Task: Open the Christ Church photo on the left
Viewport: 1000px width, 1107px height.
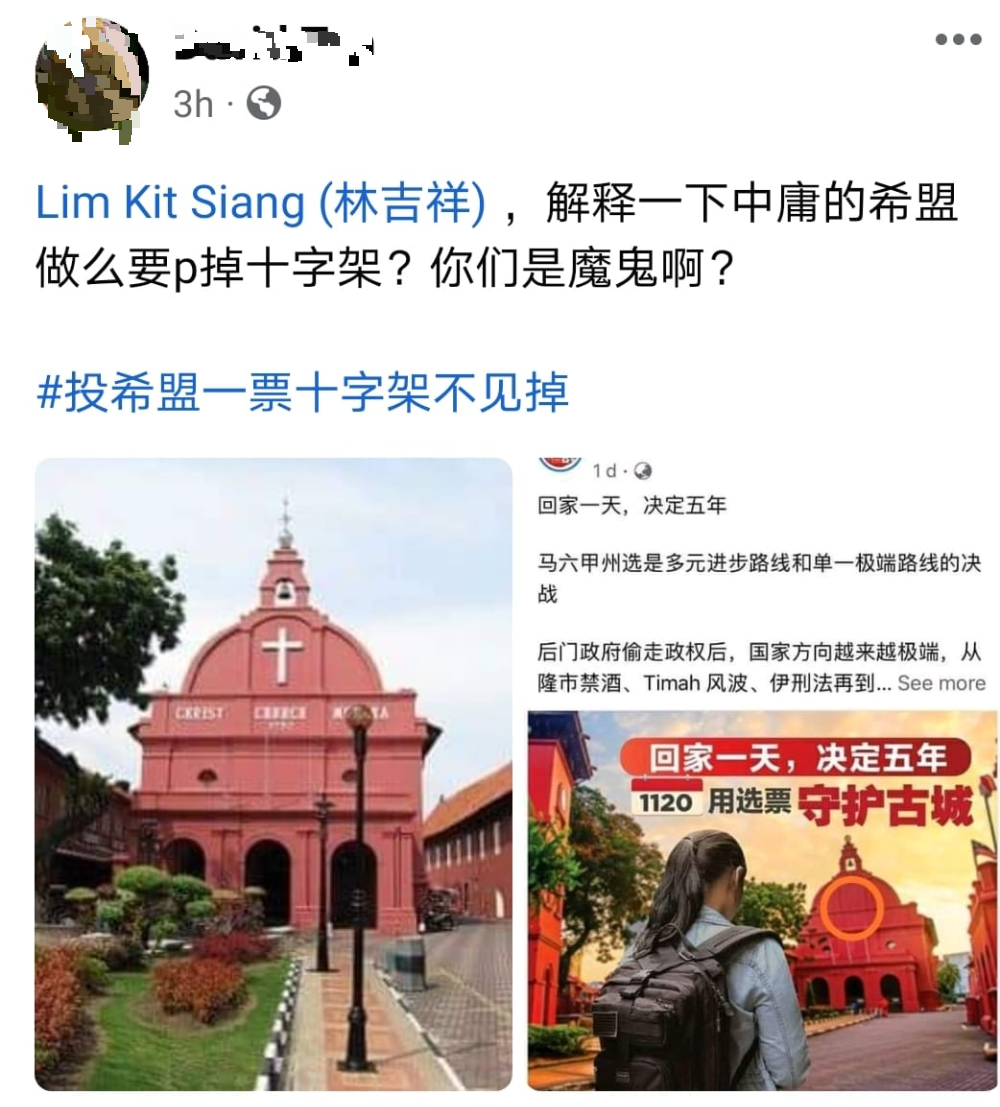Action: (273, 773)
